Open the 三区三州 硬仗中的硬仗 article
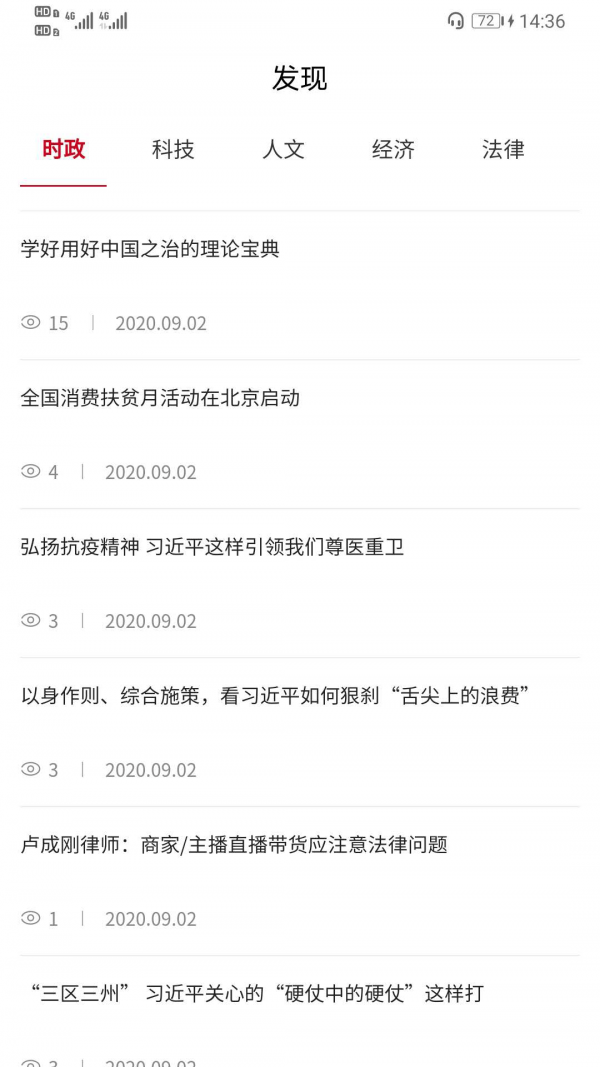The image size is (600, 1067). tap(257, 994)
